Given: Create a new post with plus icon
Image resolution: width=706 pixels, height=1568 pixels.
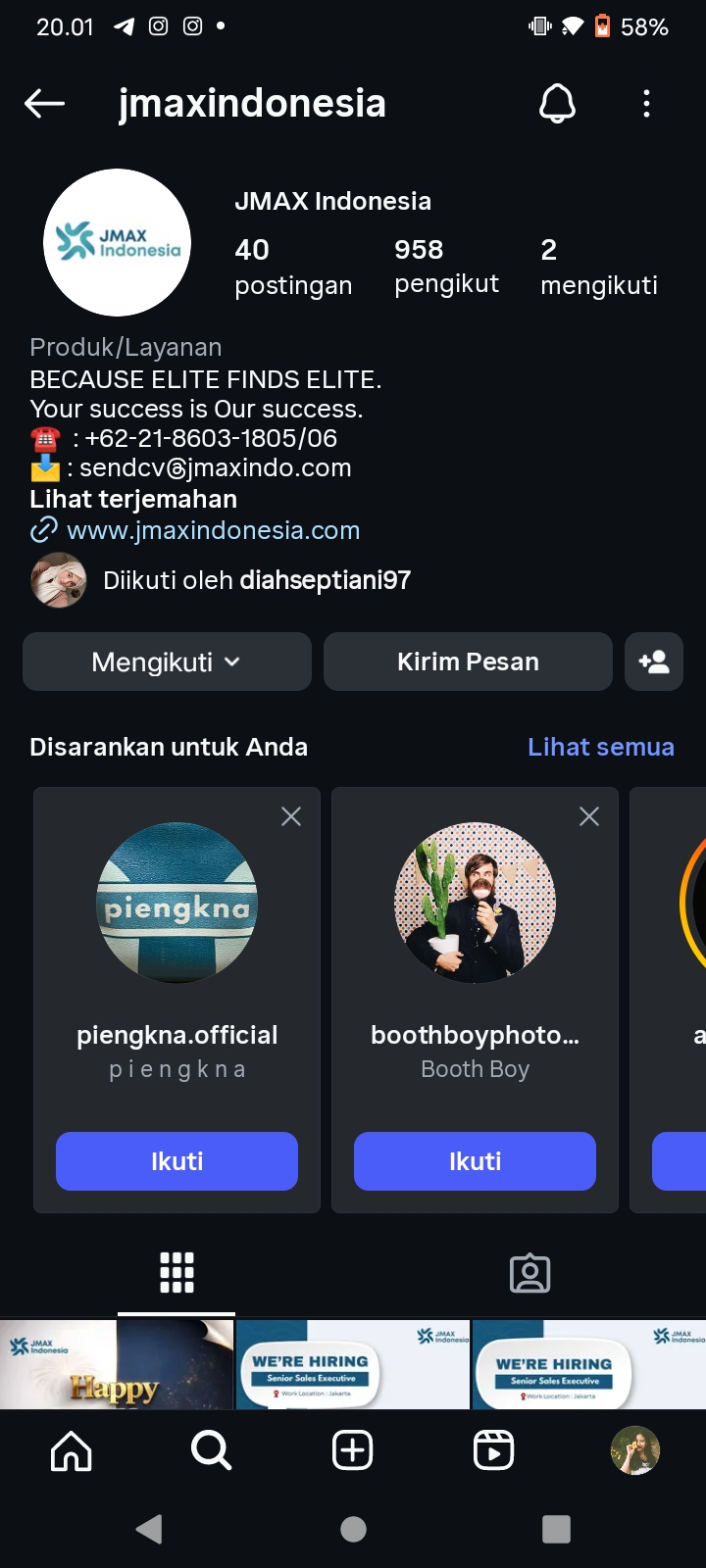Looking at the screenshot, I should 353,1450.
